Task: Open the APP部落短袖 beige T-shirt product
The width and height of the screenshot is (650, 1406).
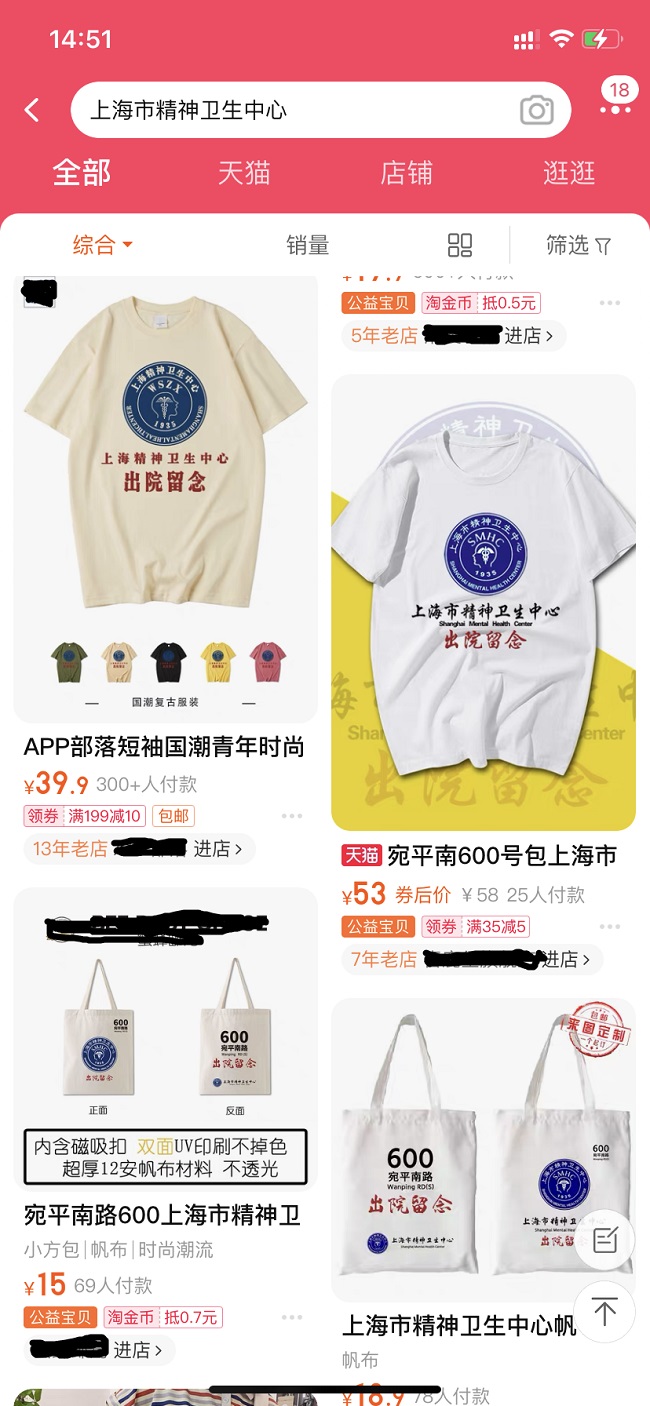Action: click(x=165, y=500)
